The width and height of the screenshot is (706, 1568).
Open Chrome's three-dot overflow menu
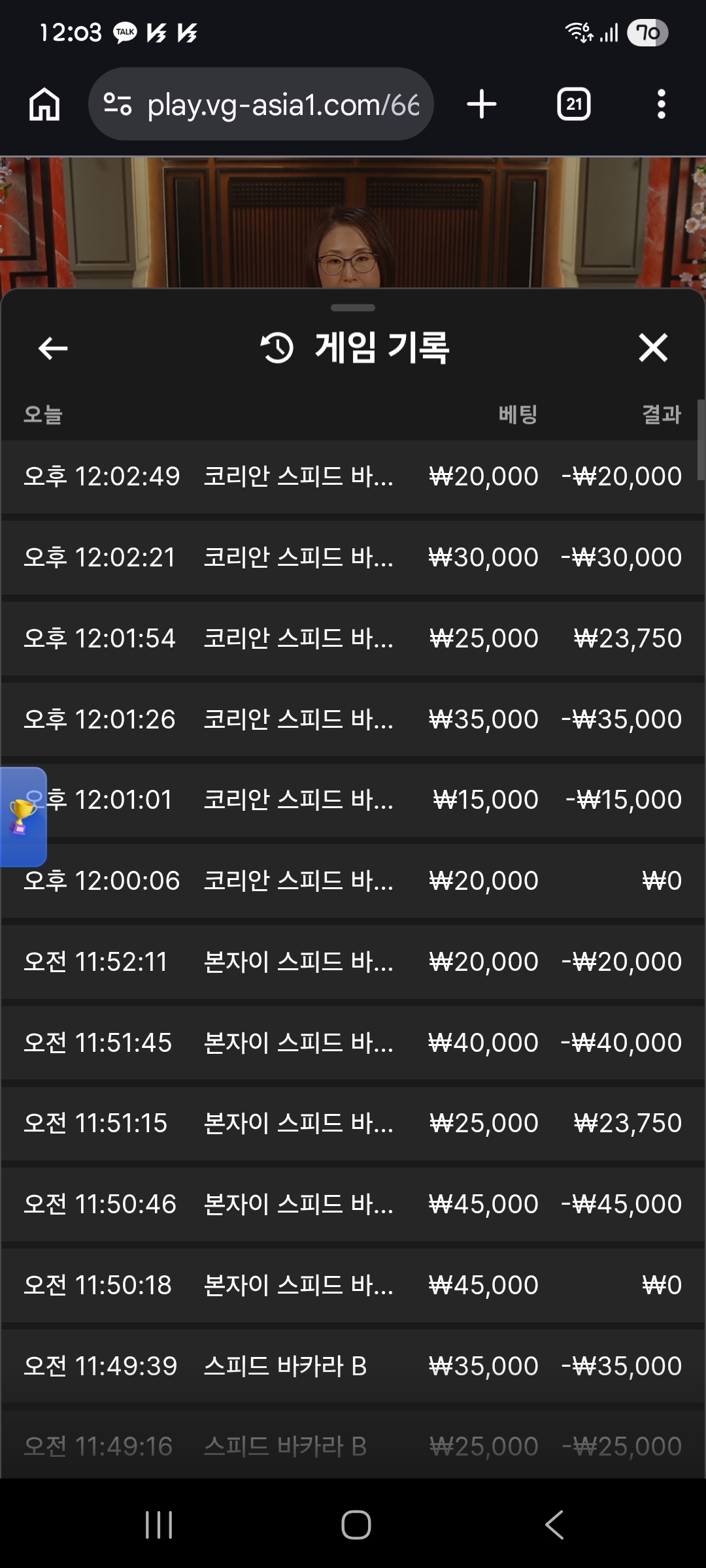pos(661,103)
